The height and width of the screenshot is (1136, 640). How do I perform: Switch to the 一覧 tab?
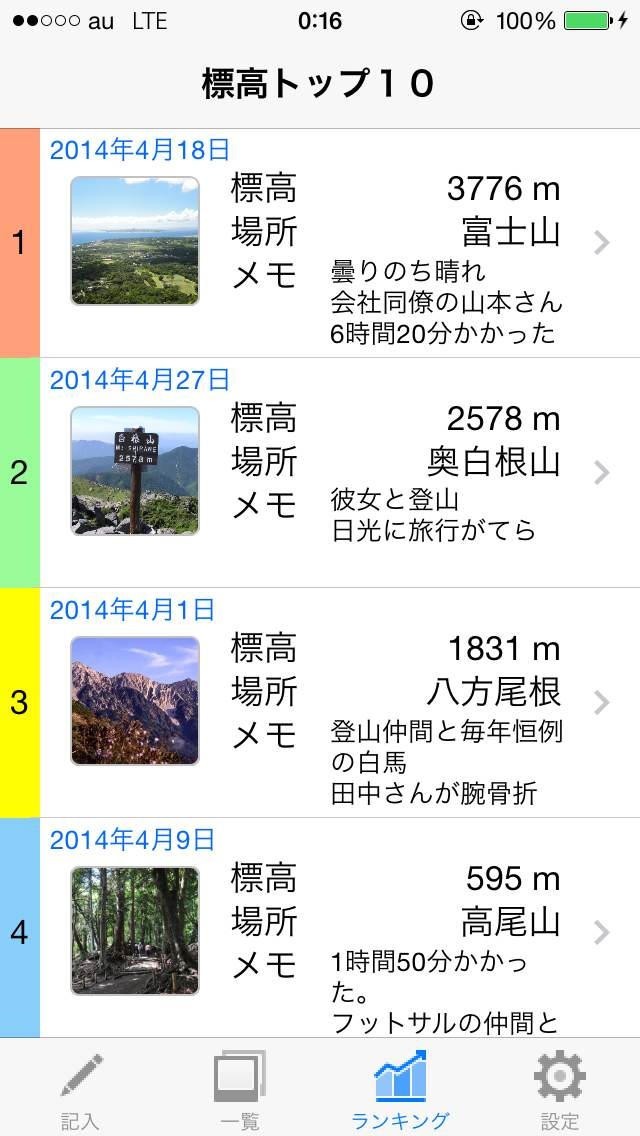click(240, 1089)
